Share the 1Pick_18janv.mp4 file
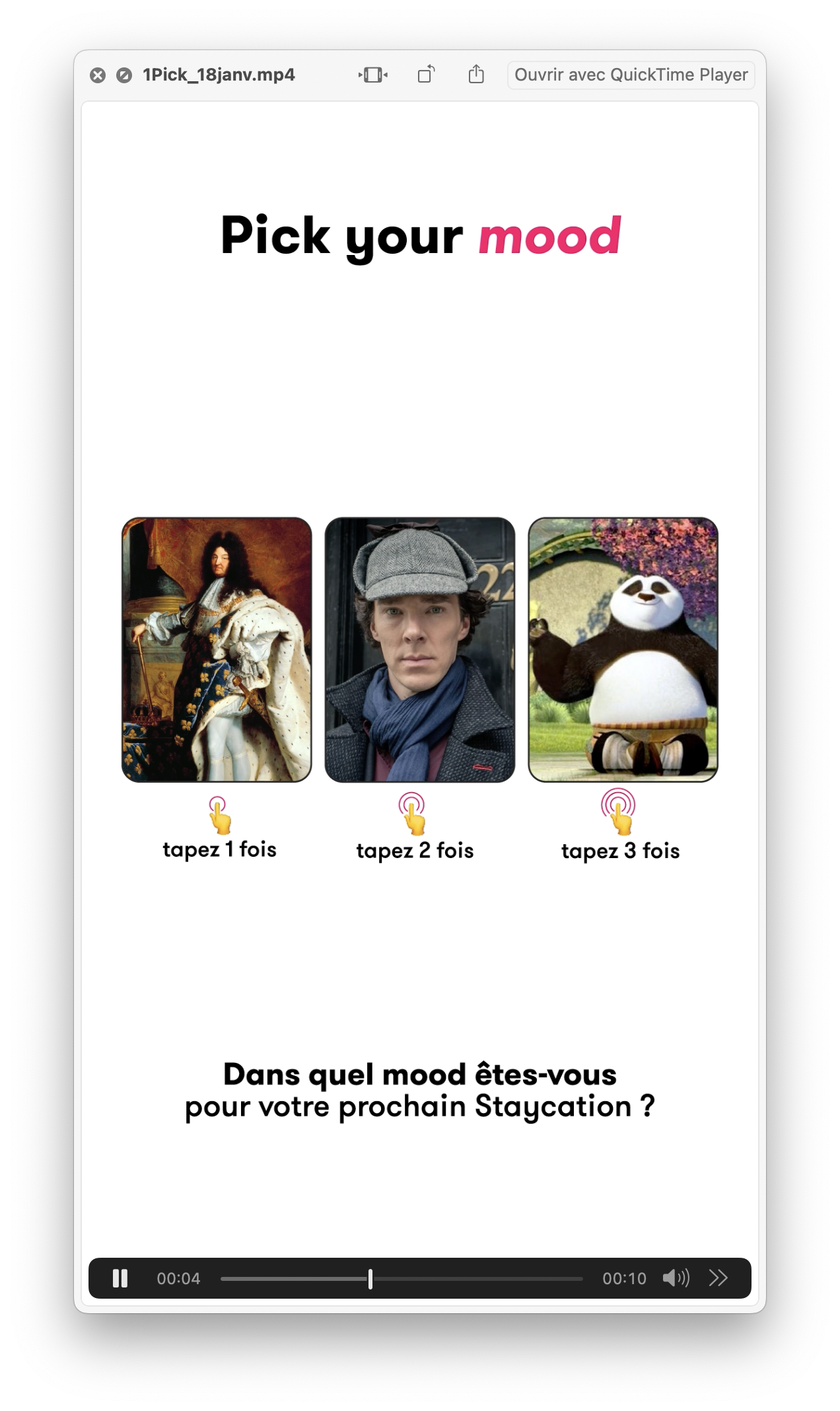The image size is (840, 1411). (476, 75)
